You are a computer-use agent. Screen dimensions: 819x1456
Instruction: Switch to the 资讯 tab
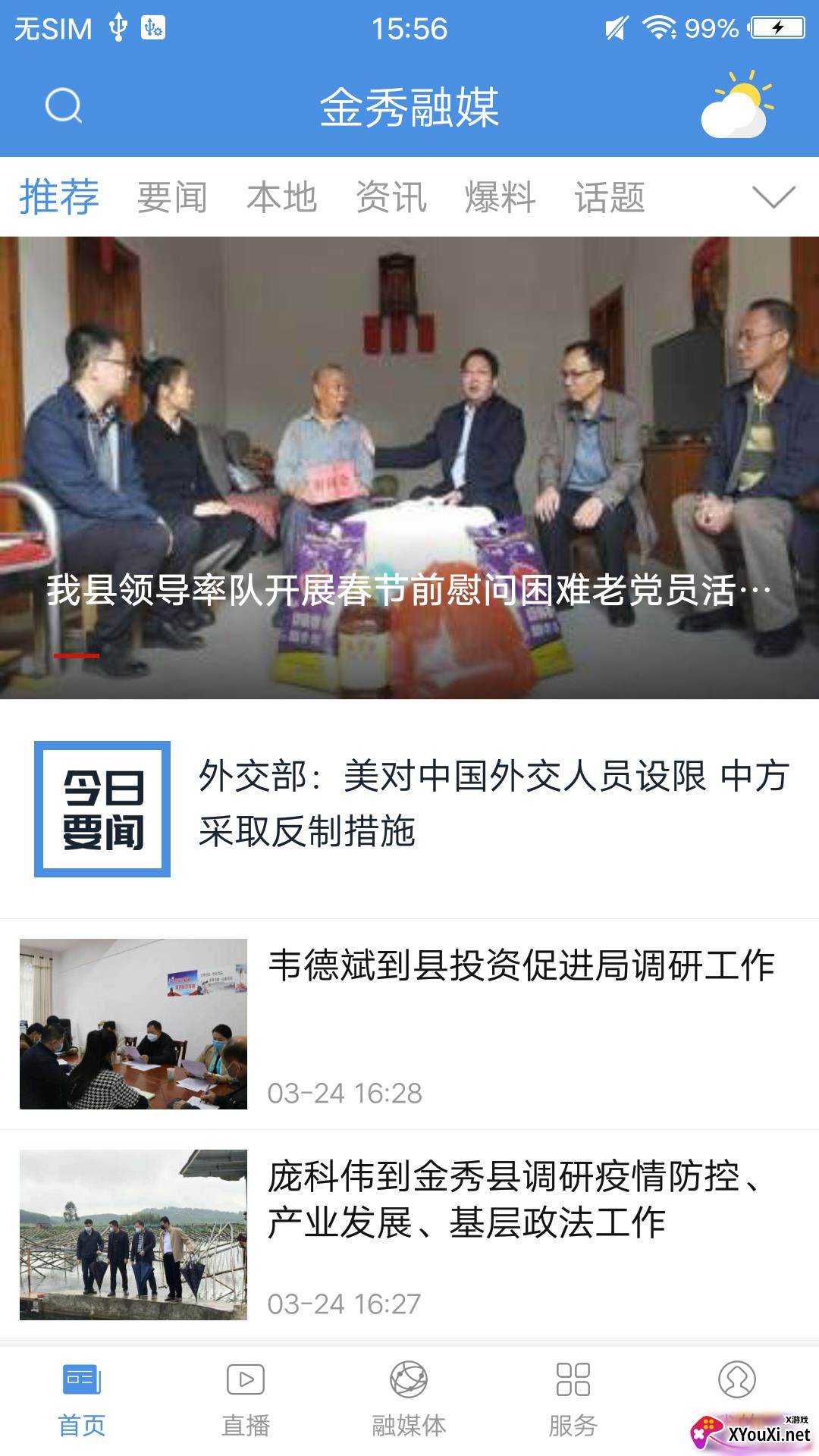click(391, 197)
